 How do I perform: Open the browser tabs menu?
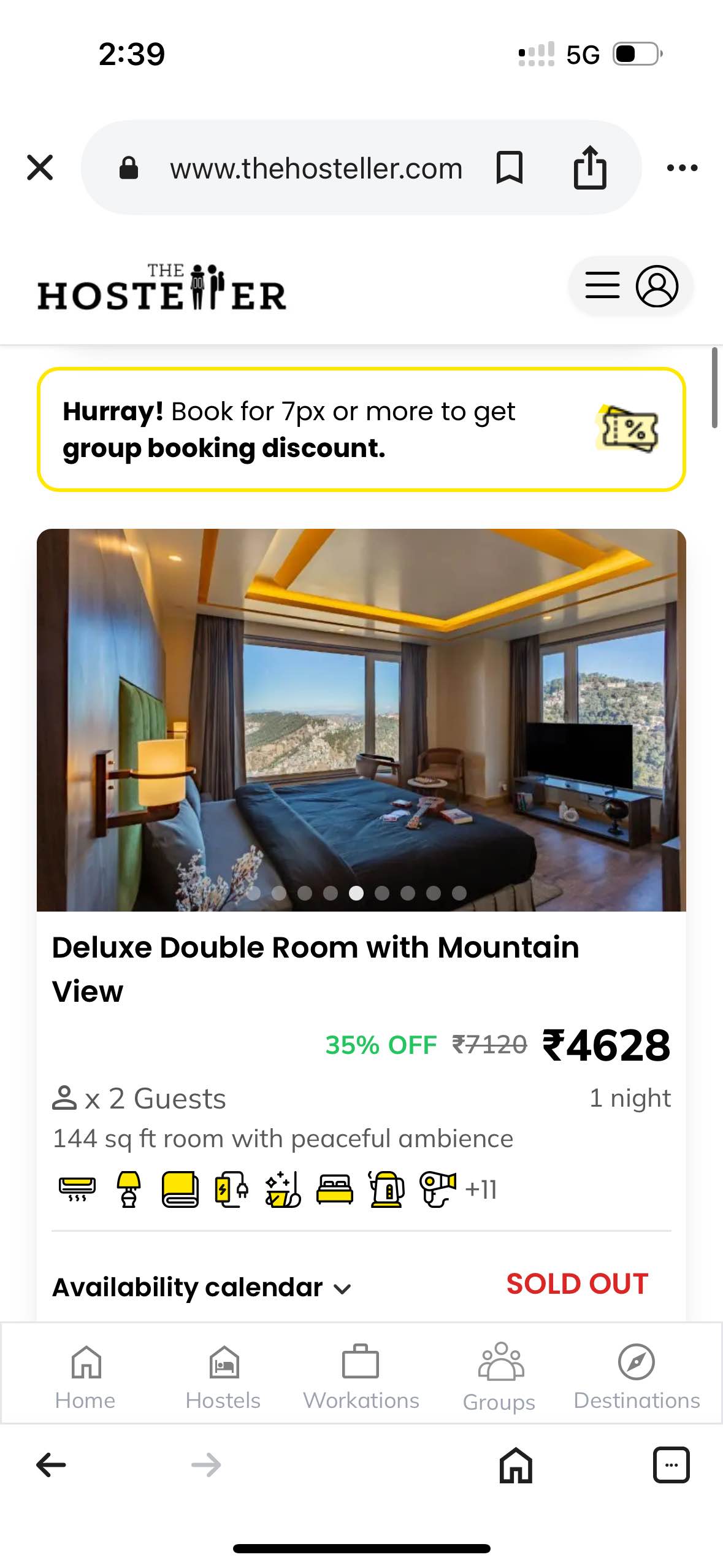coord(671,1465)
